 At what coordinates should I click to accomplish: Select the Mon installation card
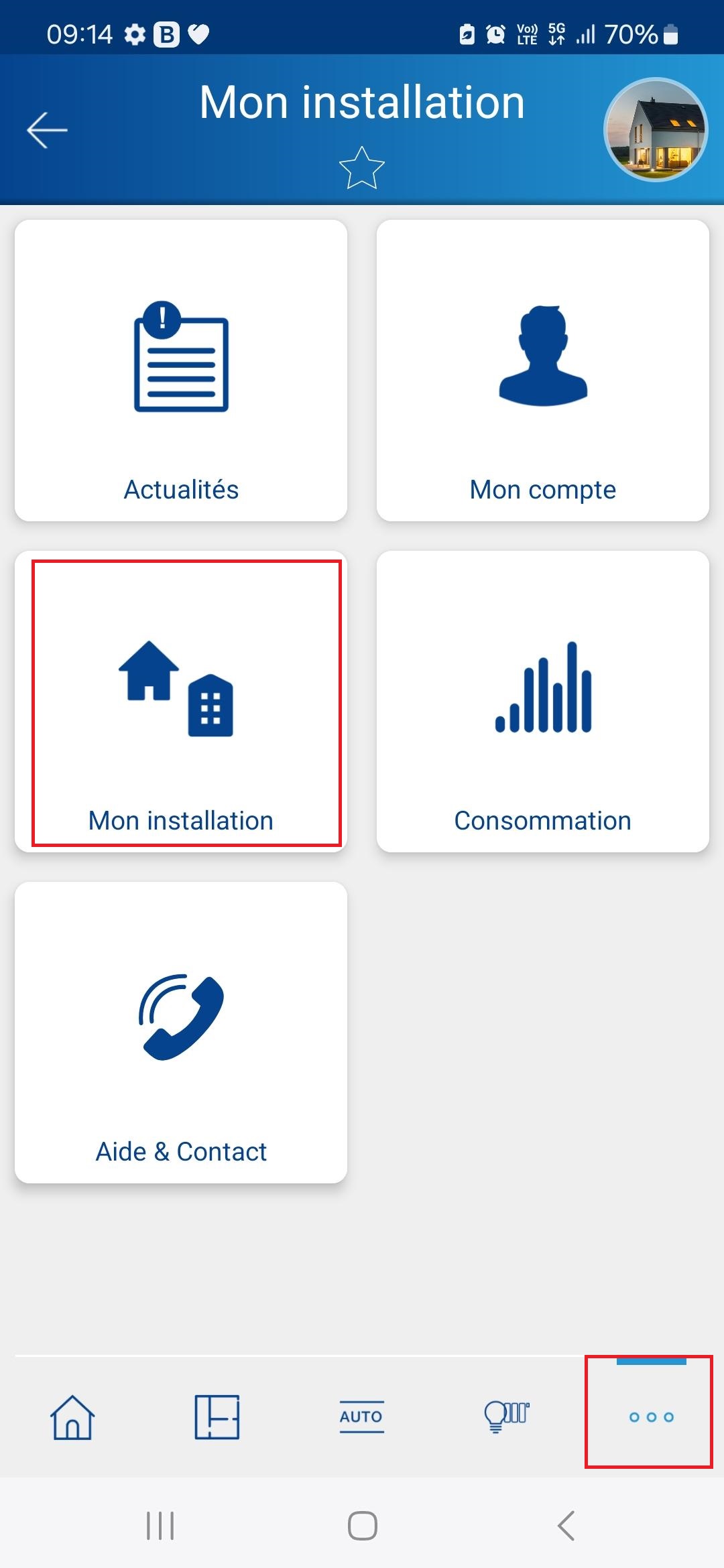(x=181, y=702)
